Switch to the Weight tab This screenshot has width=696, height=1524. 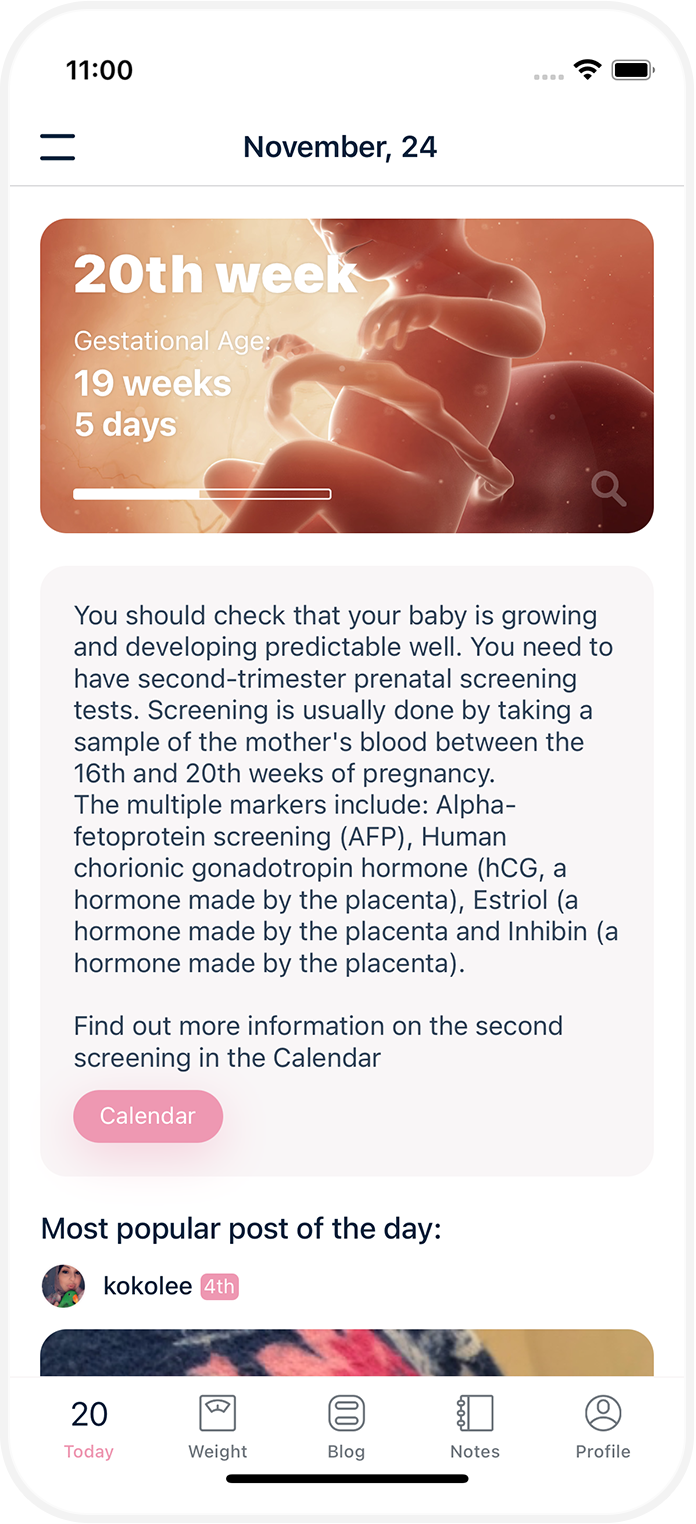click(218, 1428)
